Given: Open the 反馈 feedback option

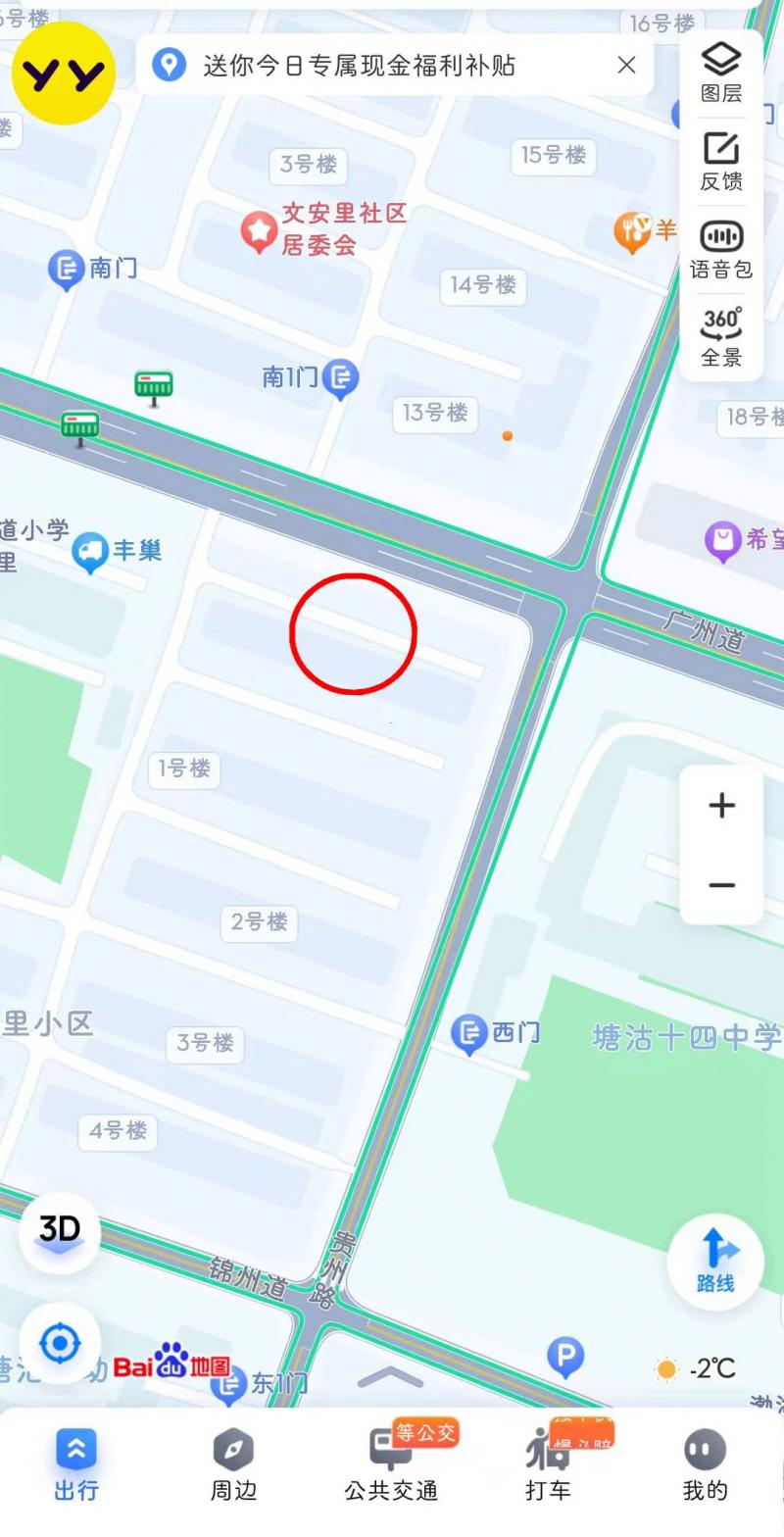Looking at the screenshot, I should [x=721, y=162].
